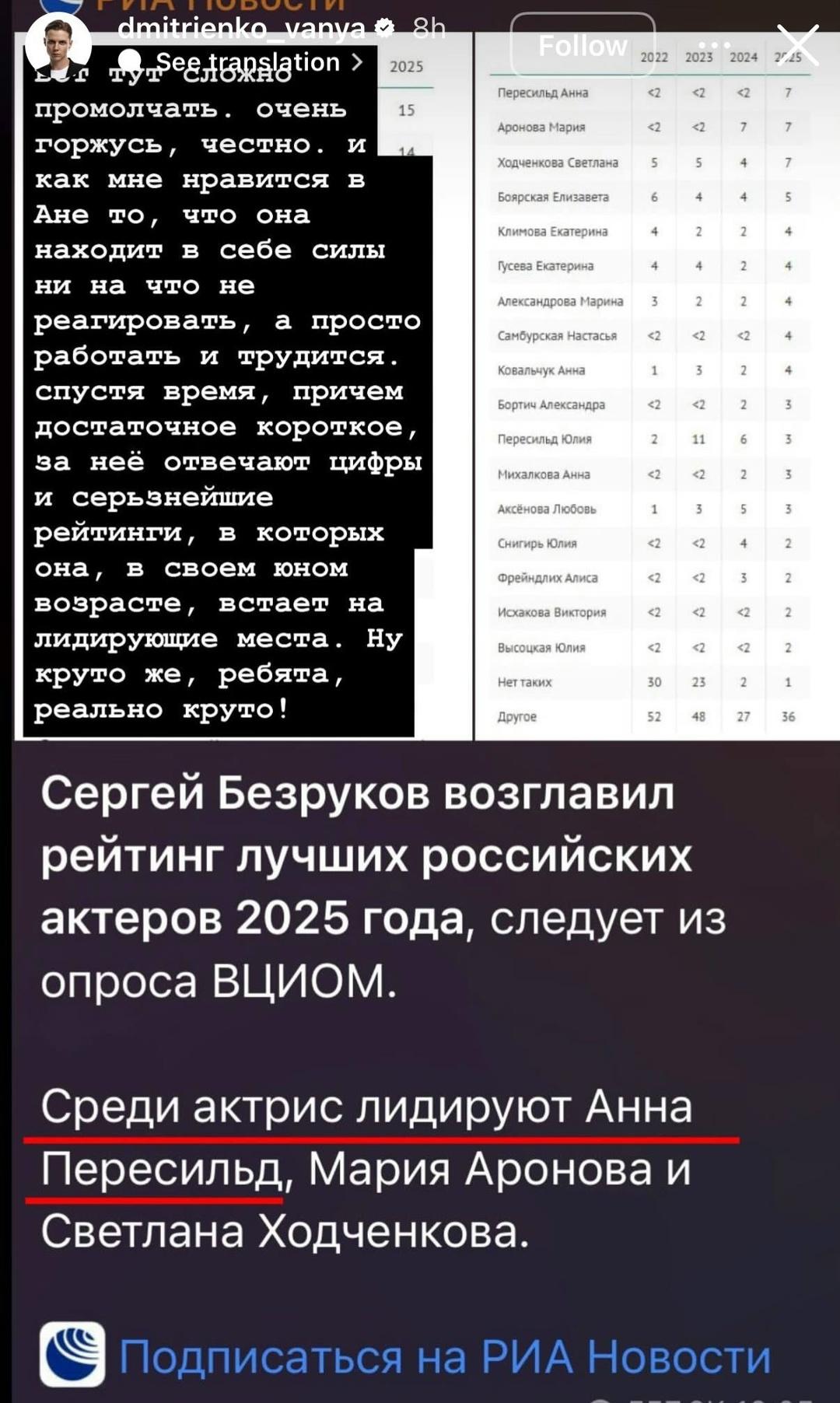Open the three-dot story options
Image resolution: width=840 pixels, height=1403 pixels.
tap(714, 45)
